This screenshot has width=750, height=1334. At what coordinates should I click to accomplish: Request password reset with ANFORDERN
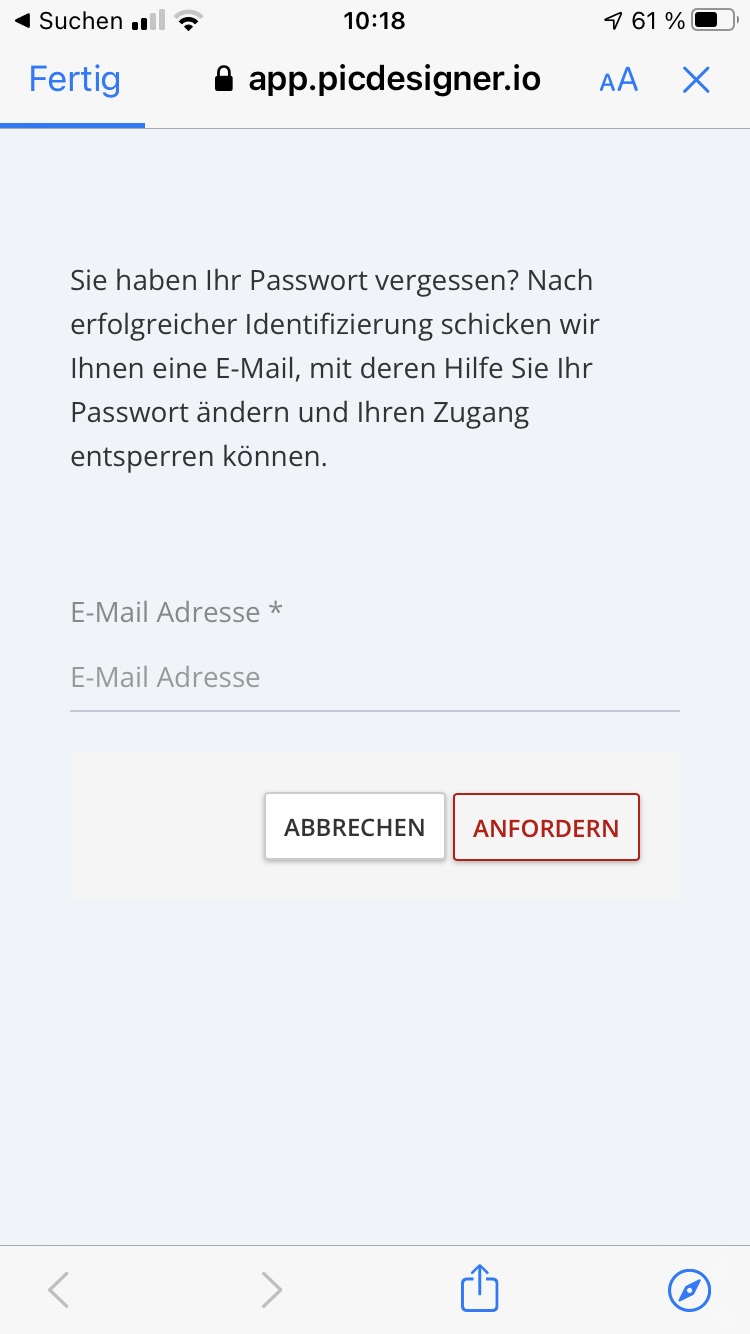click(x=546, y=827)
